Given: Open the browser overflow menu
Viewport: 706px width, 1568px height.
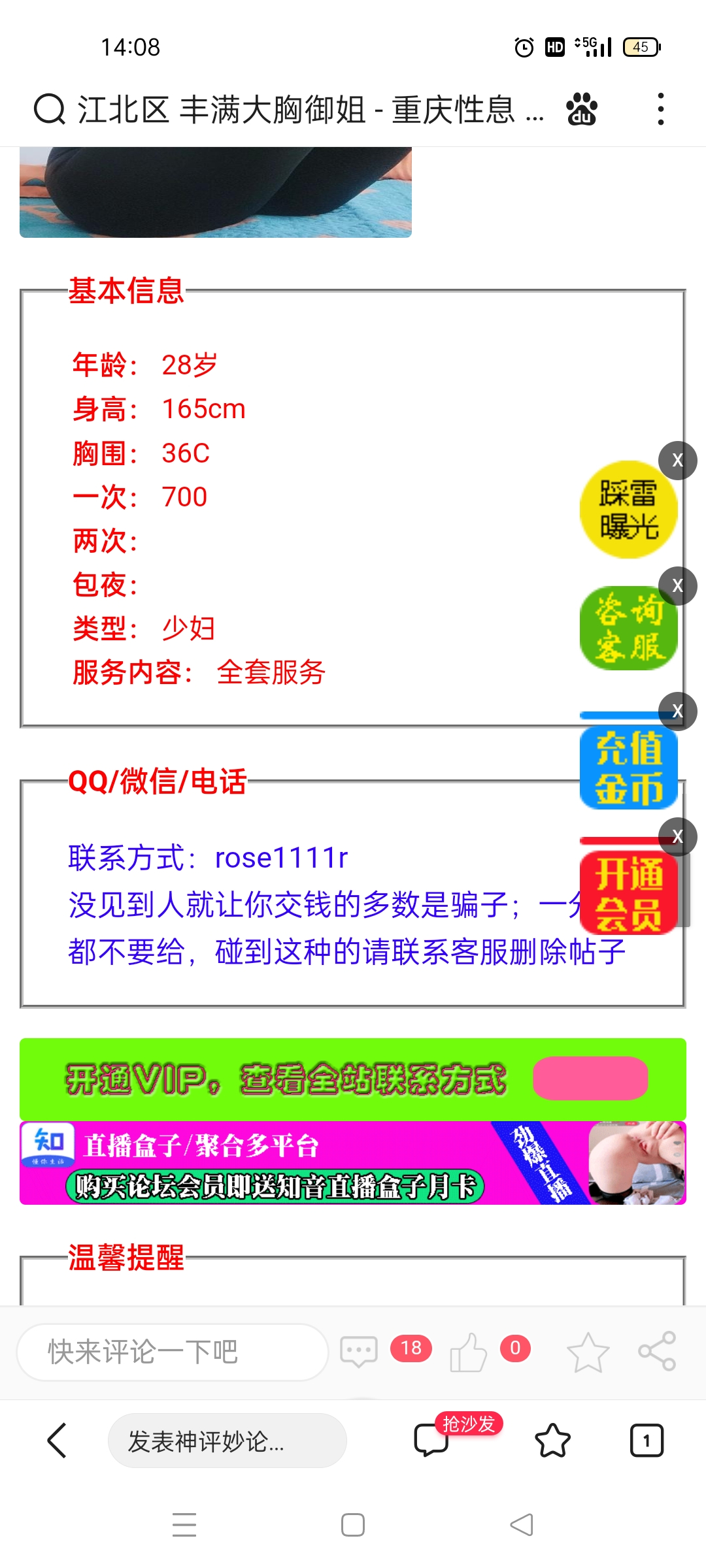Looking at the screenshot, I should [x=661, y=109].
